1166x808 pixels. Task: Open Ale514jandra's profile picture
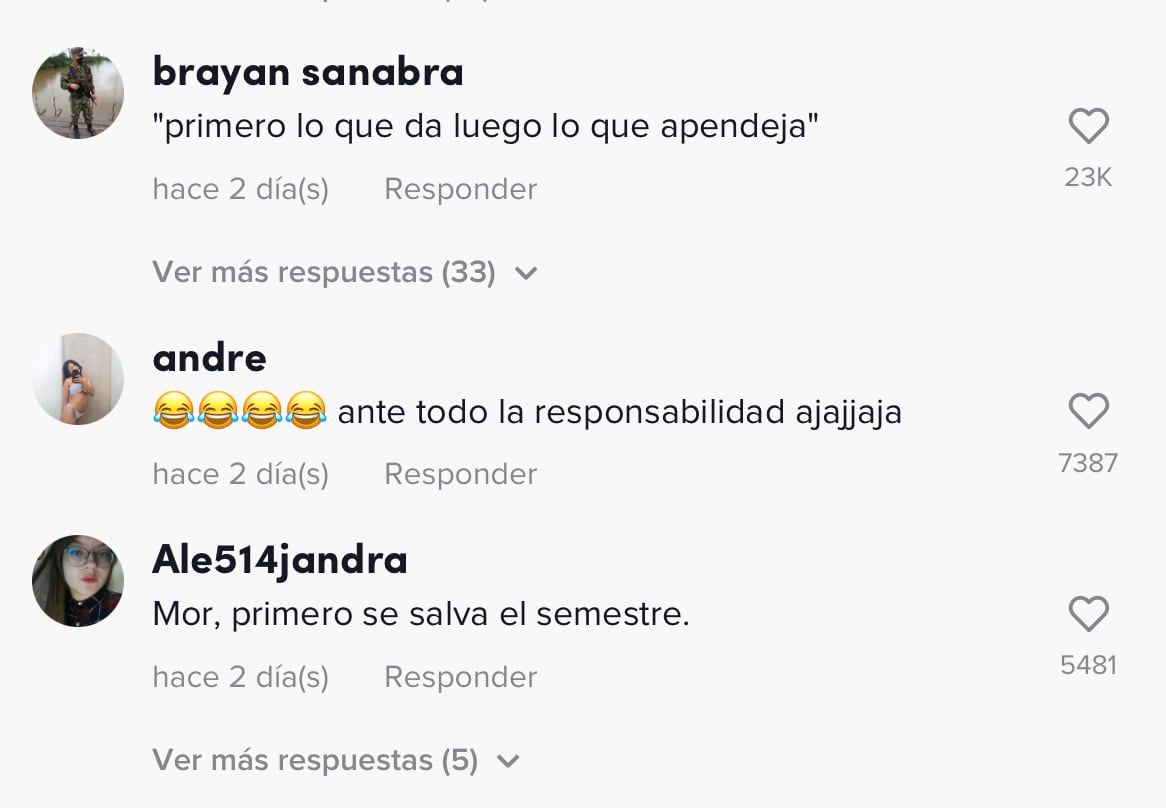pos(78,581)
